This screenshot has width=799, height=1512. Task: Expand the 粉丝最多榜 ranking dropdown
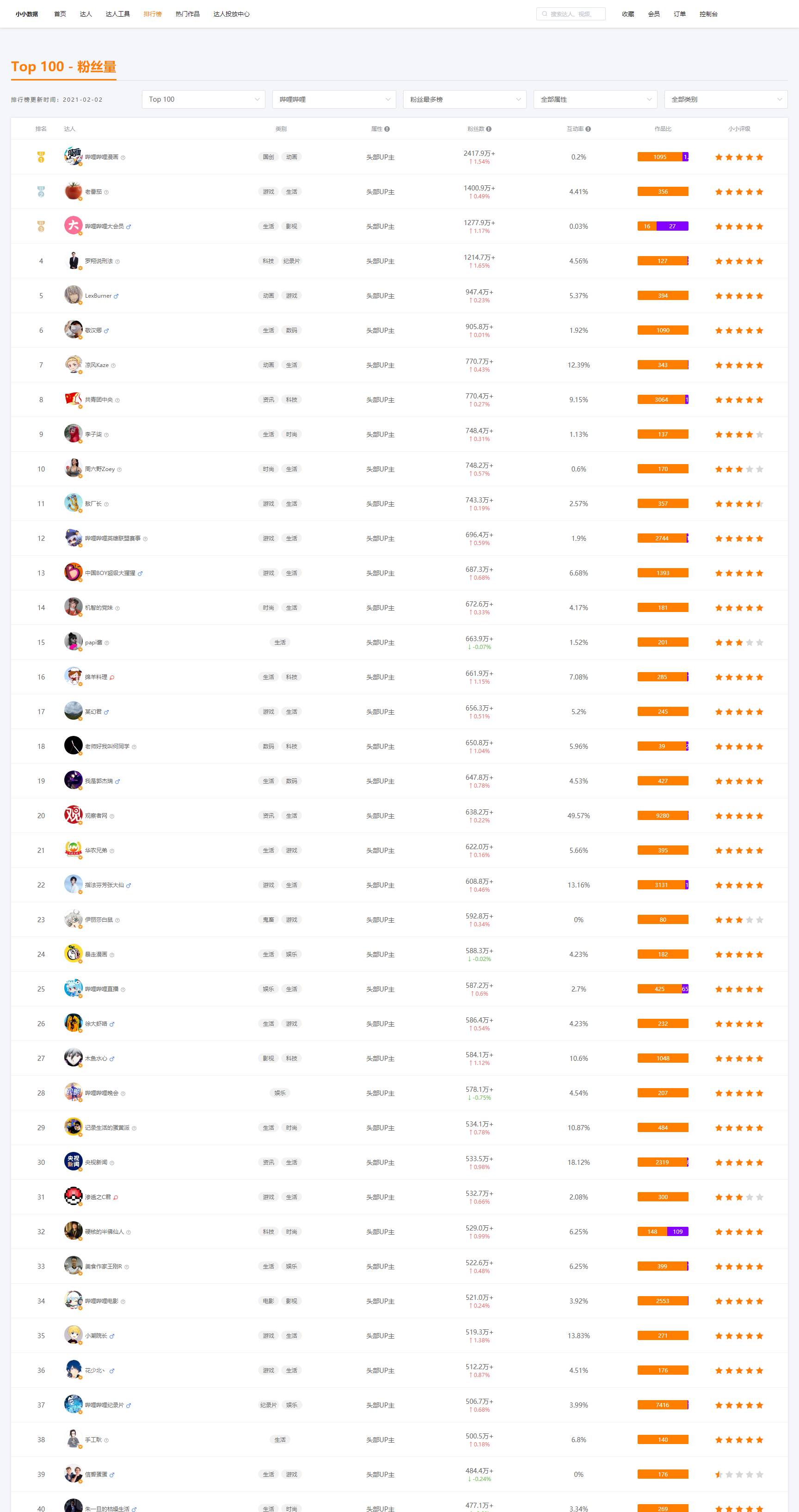(464, 99)
